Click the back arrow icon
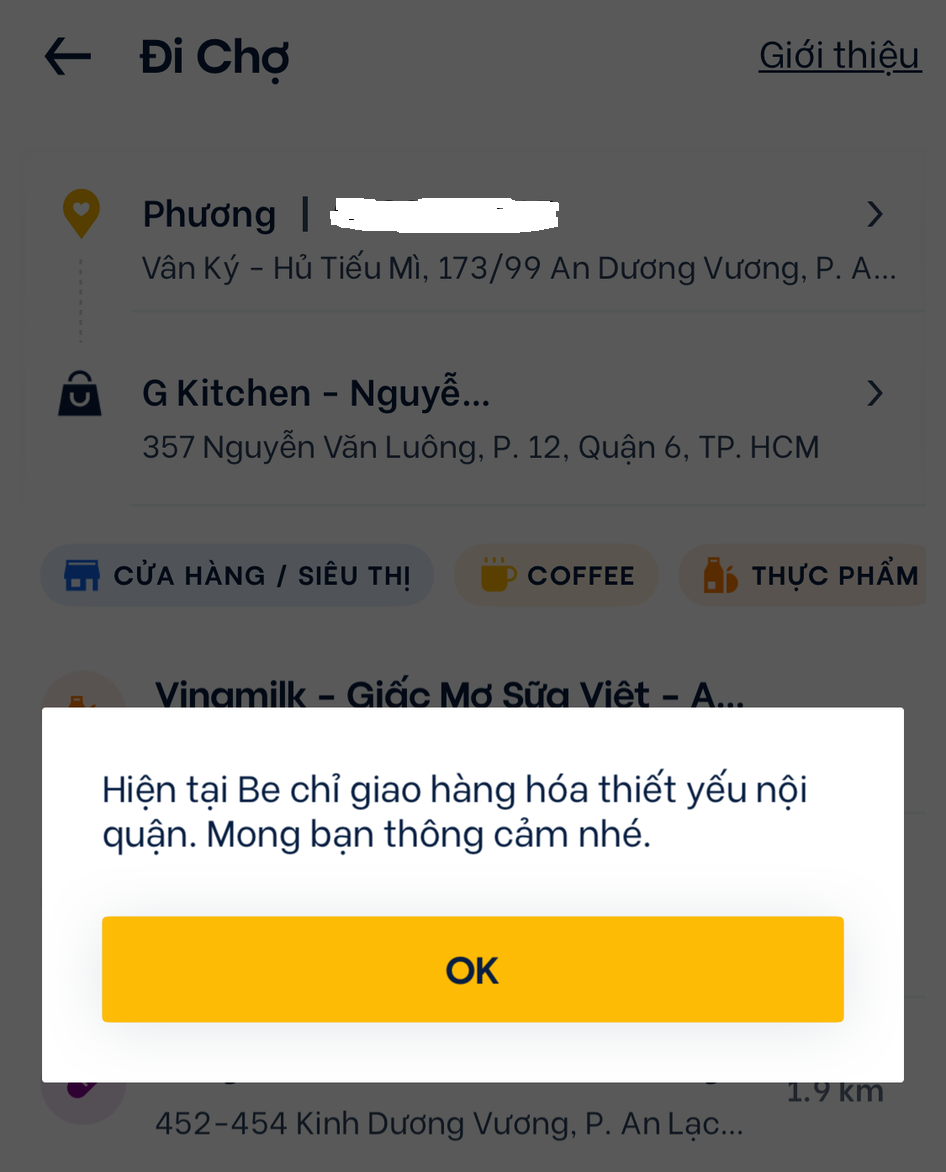The image size is (946, 1172). click(66, 56)
